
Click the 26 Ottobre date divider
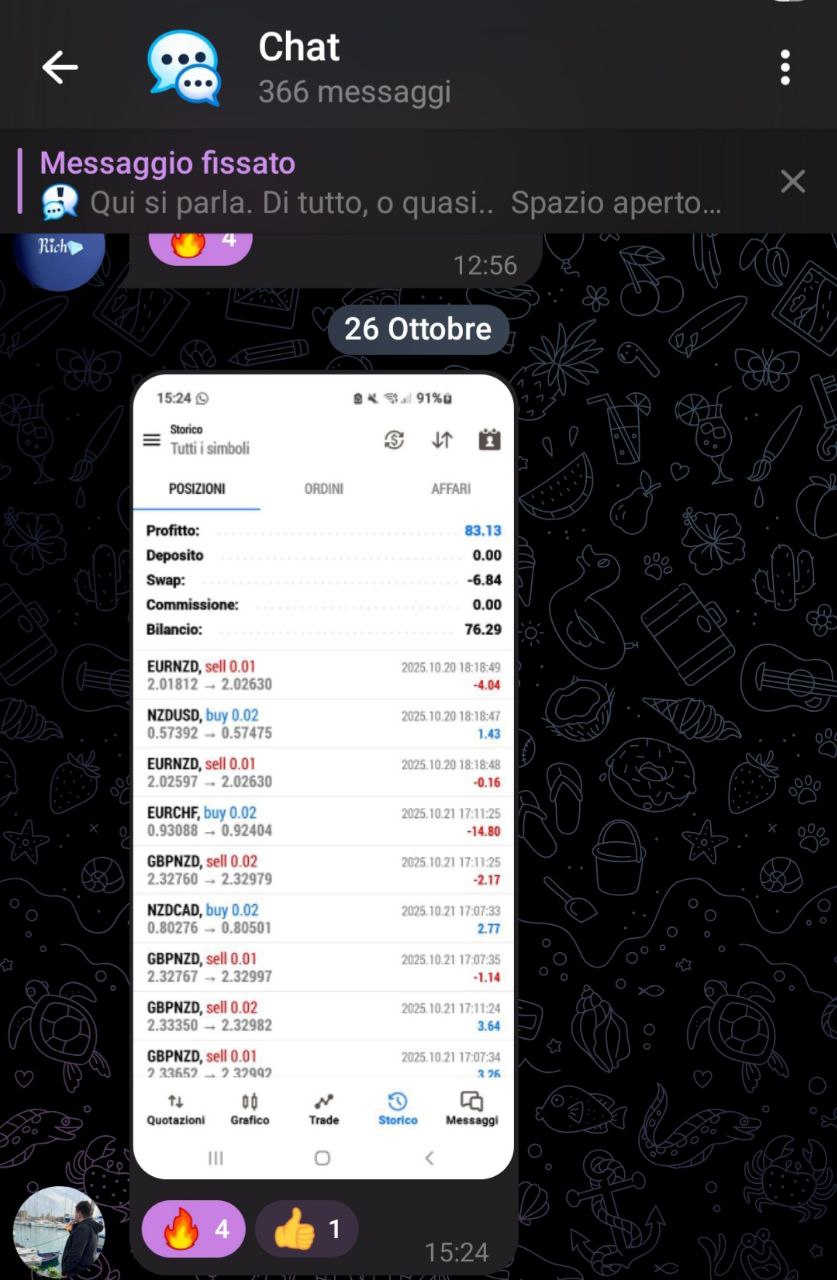(418, 328)
